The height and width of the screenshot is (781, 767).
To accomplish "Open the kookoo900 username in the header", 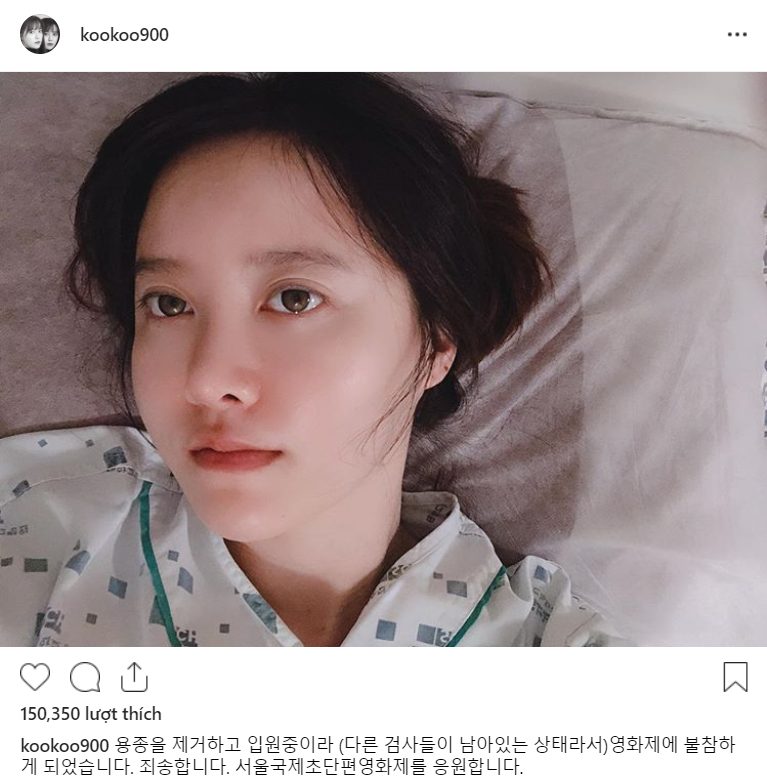I will 124,35.
